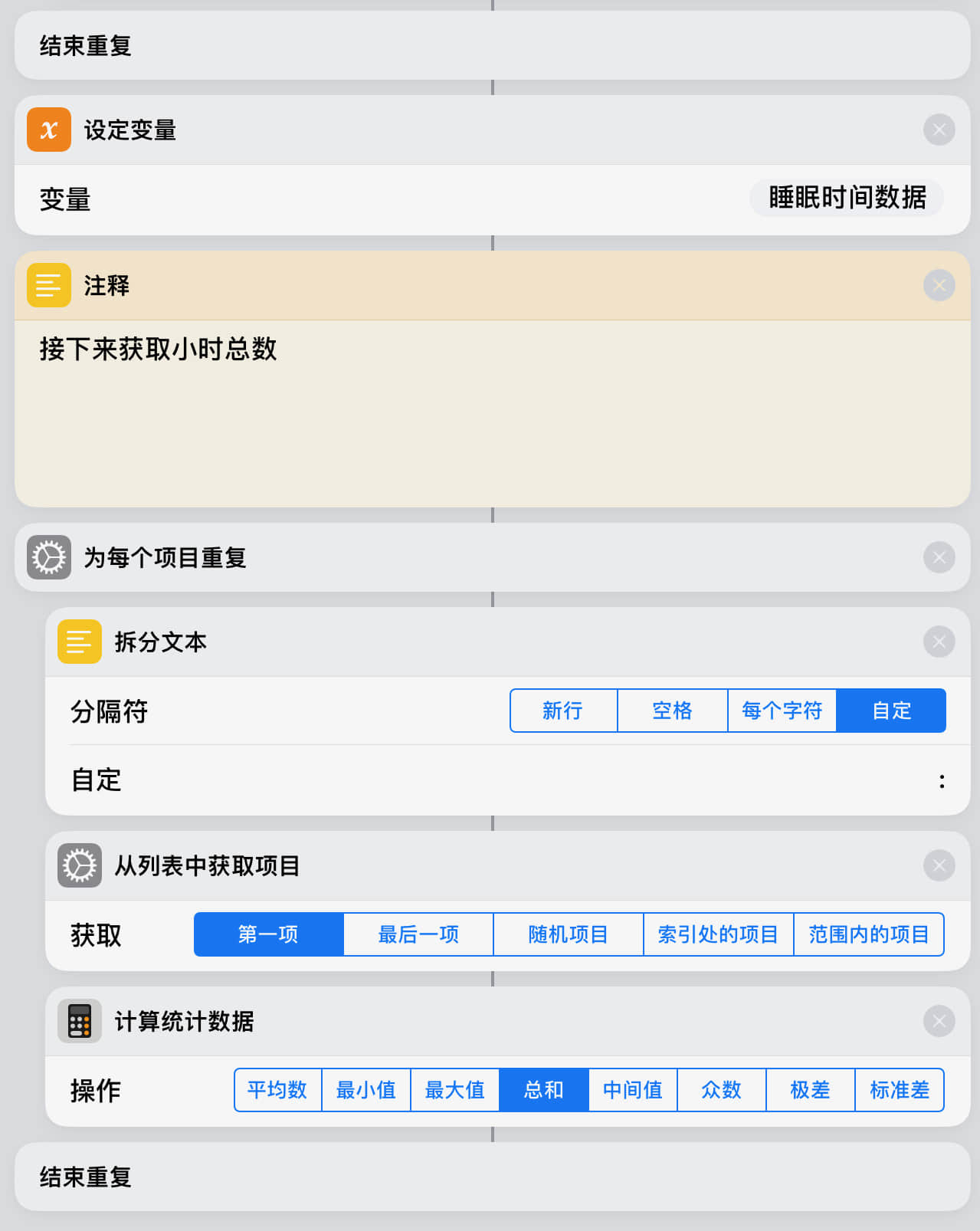The width and height of the screenshot is (980, 1231).
Task: Remove the 设定变量 action
Action: 939,130
